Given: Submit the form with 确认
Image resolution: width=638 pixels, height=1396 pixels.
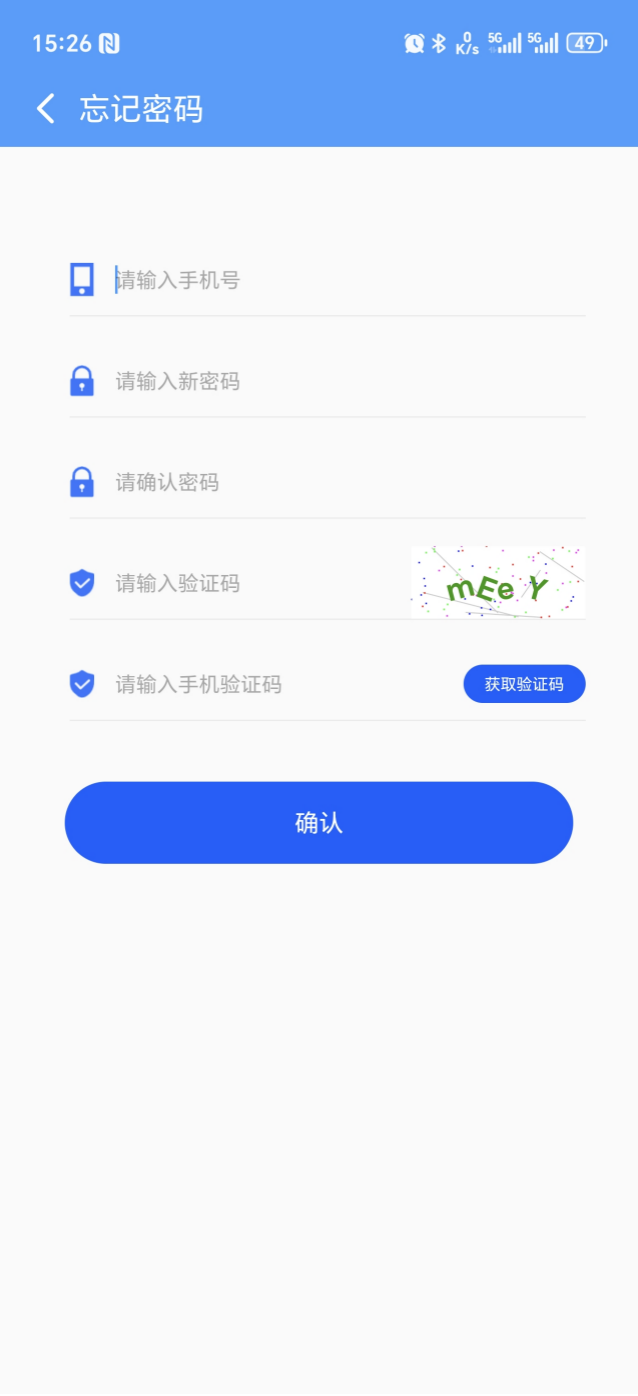Looking at the screenshot, I should (x=319, y=823).
